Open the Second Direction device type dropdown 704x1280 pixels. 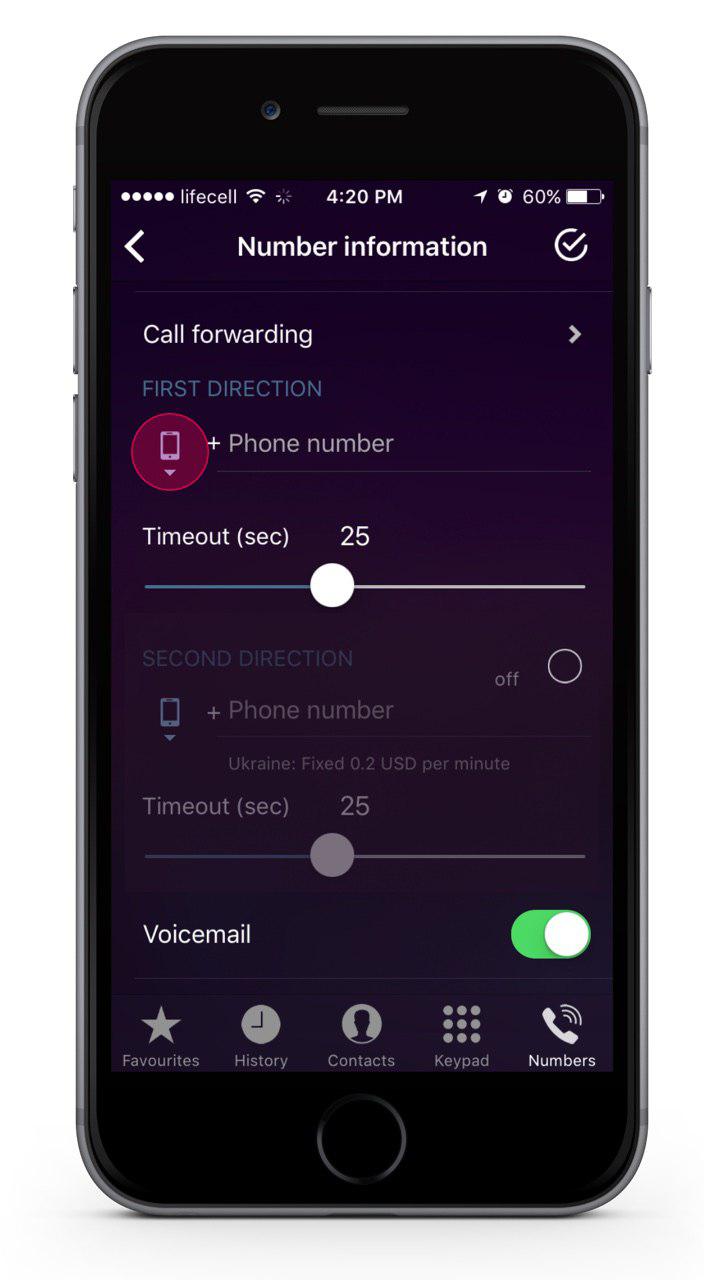tap(170, 718)
